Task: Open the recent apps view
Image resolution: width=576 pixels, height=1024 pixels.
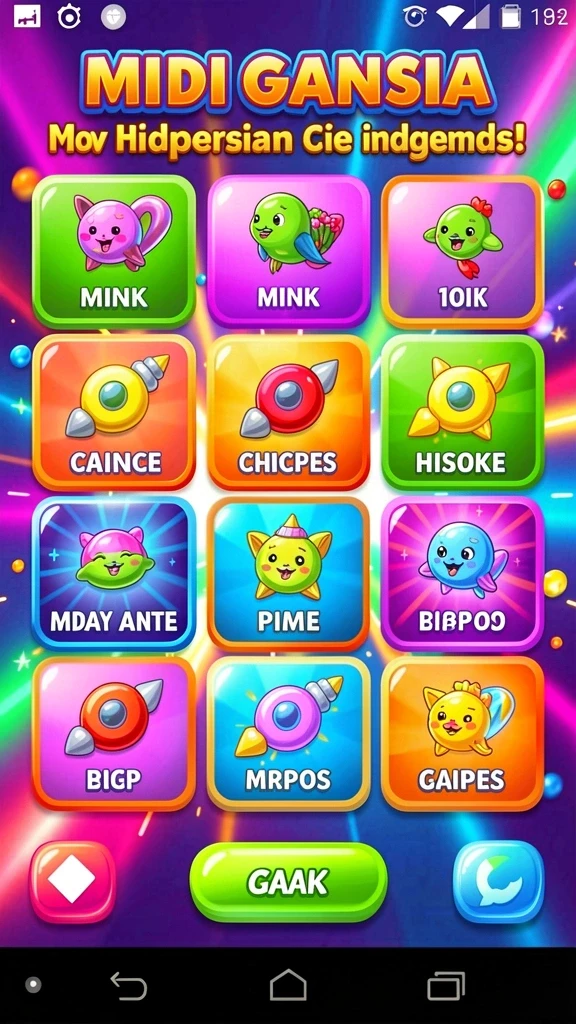Action: click(446, 985)
